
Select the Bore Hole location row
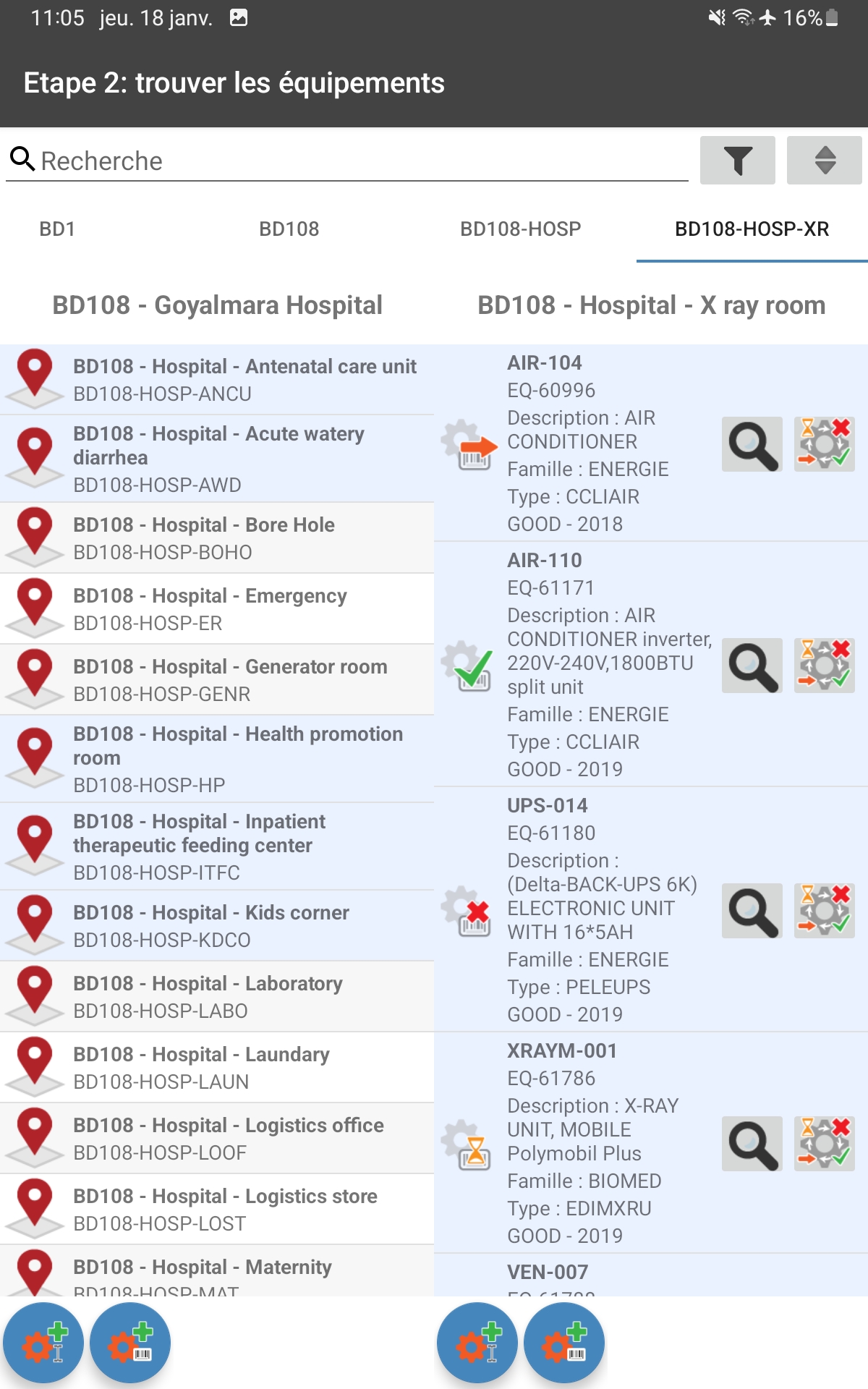coord(217,538)
